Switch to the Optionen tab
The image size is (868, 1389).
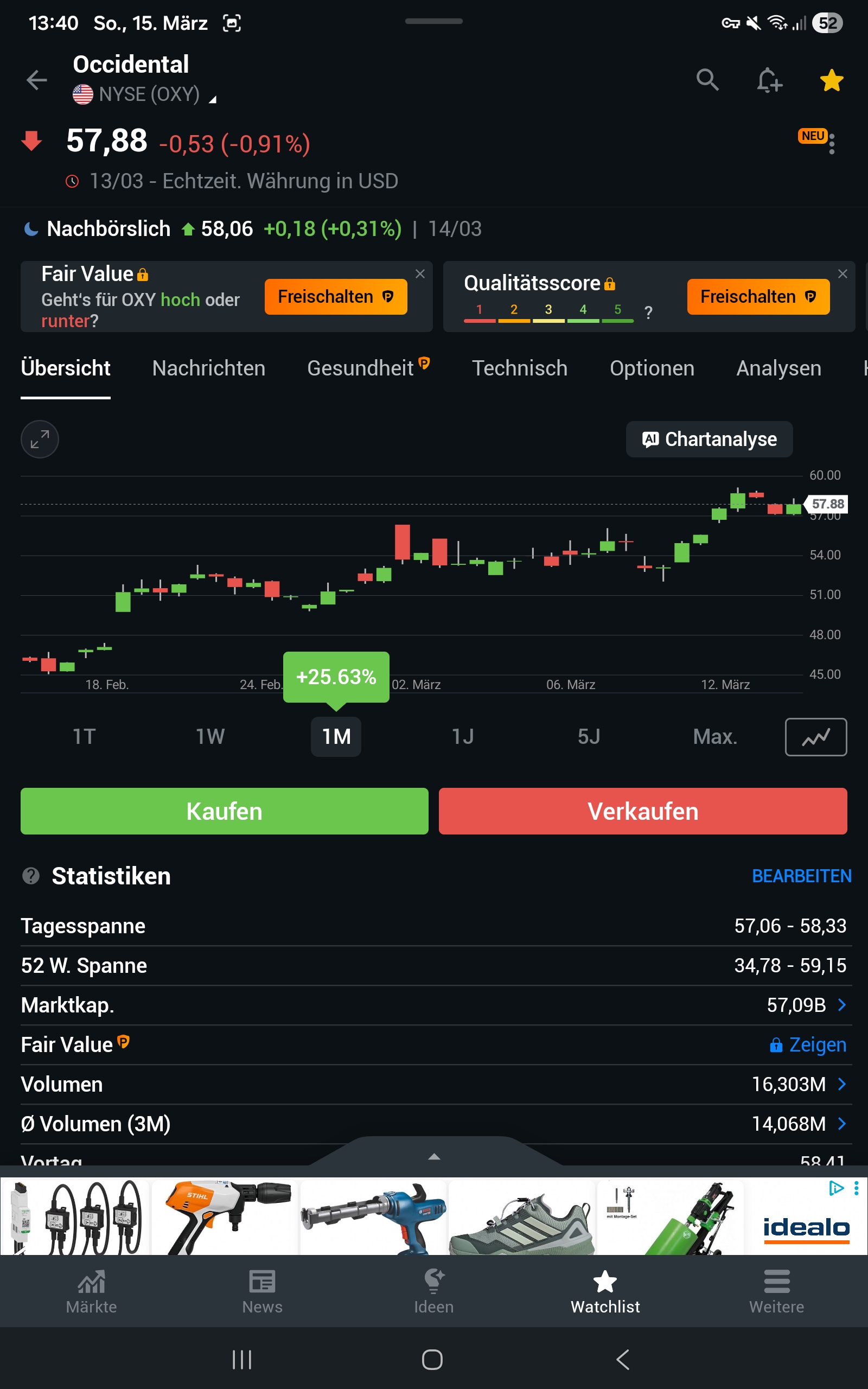652,368
